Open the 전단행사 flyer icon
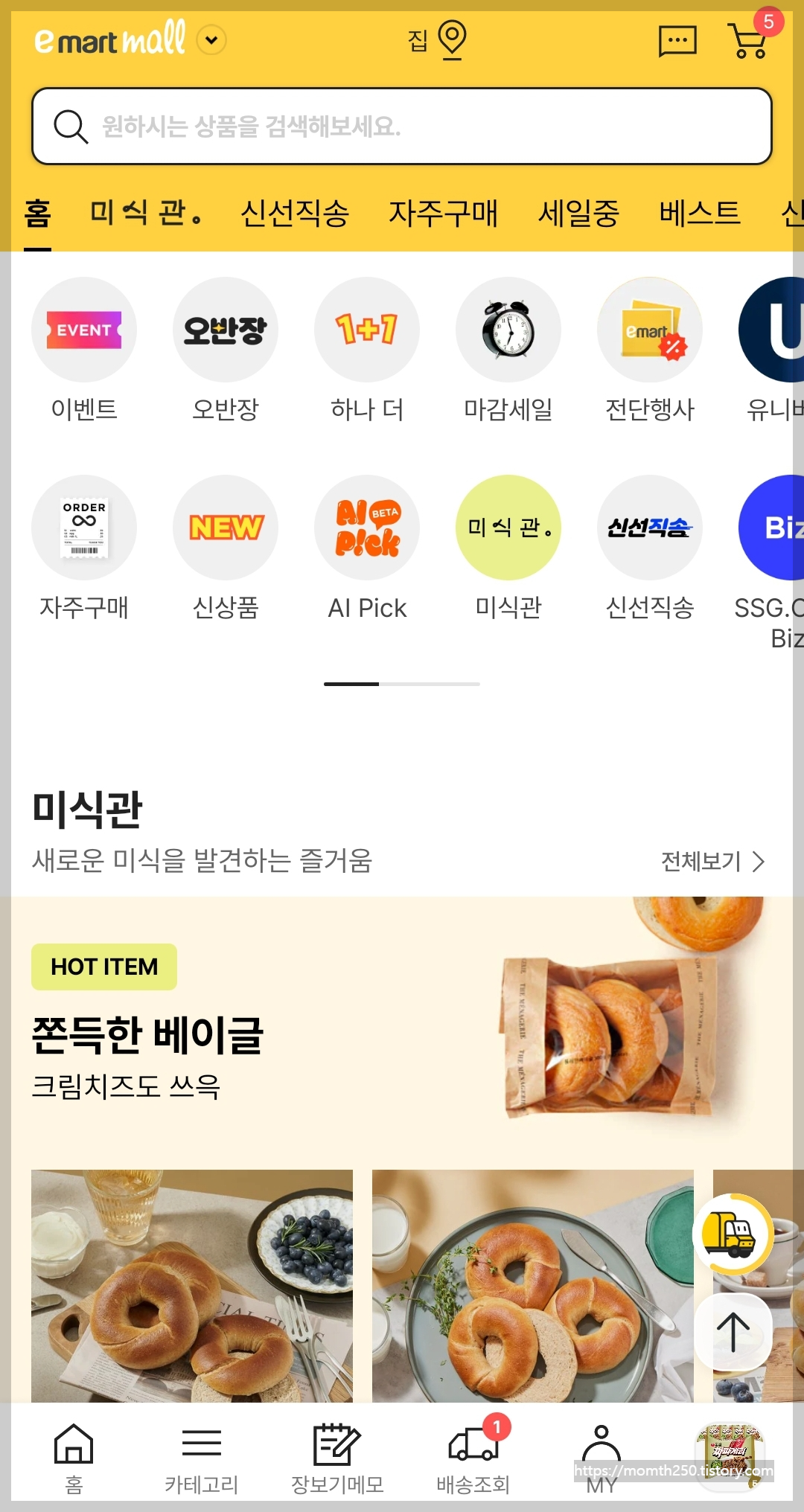Screen dimensions: 804x1512 649,329
